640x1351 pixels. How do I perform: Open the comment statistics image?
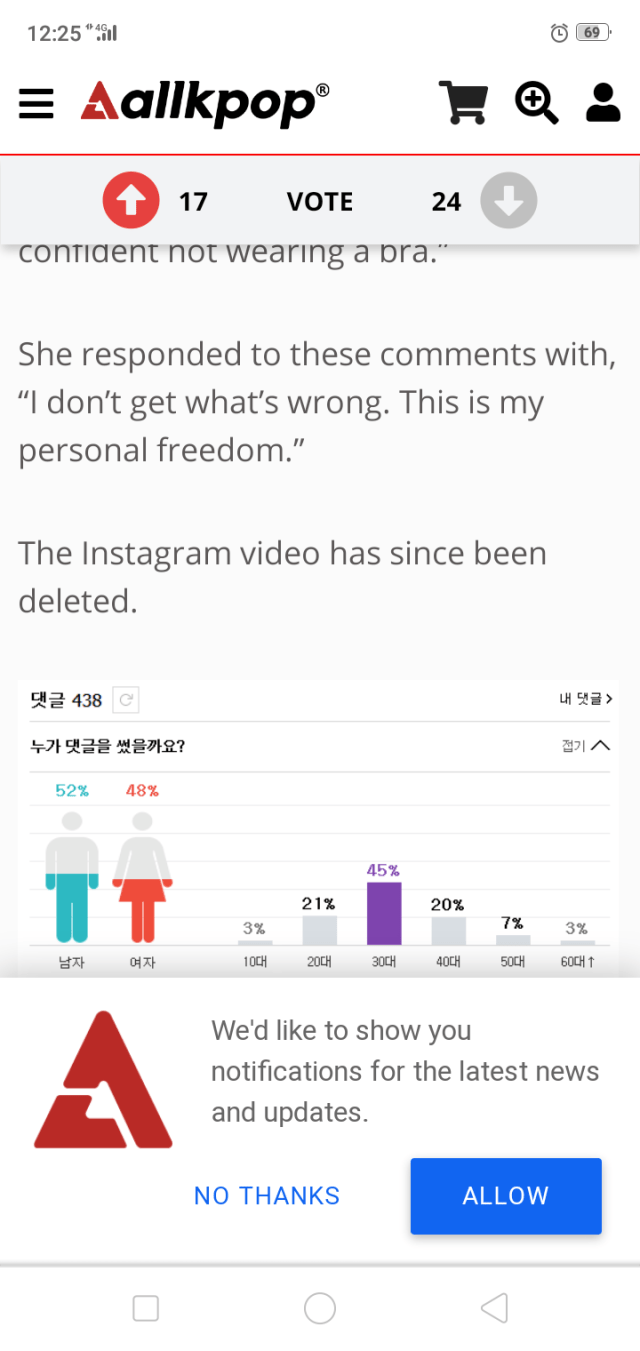click(x=318, y=828)
